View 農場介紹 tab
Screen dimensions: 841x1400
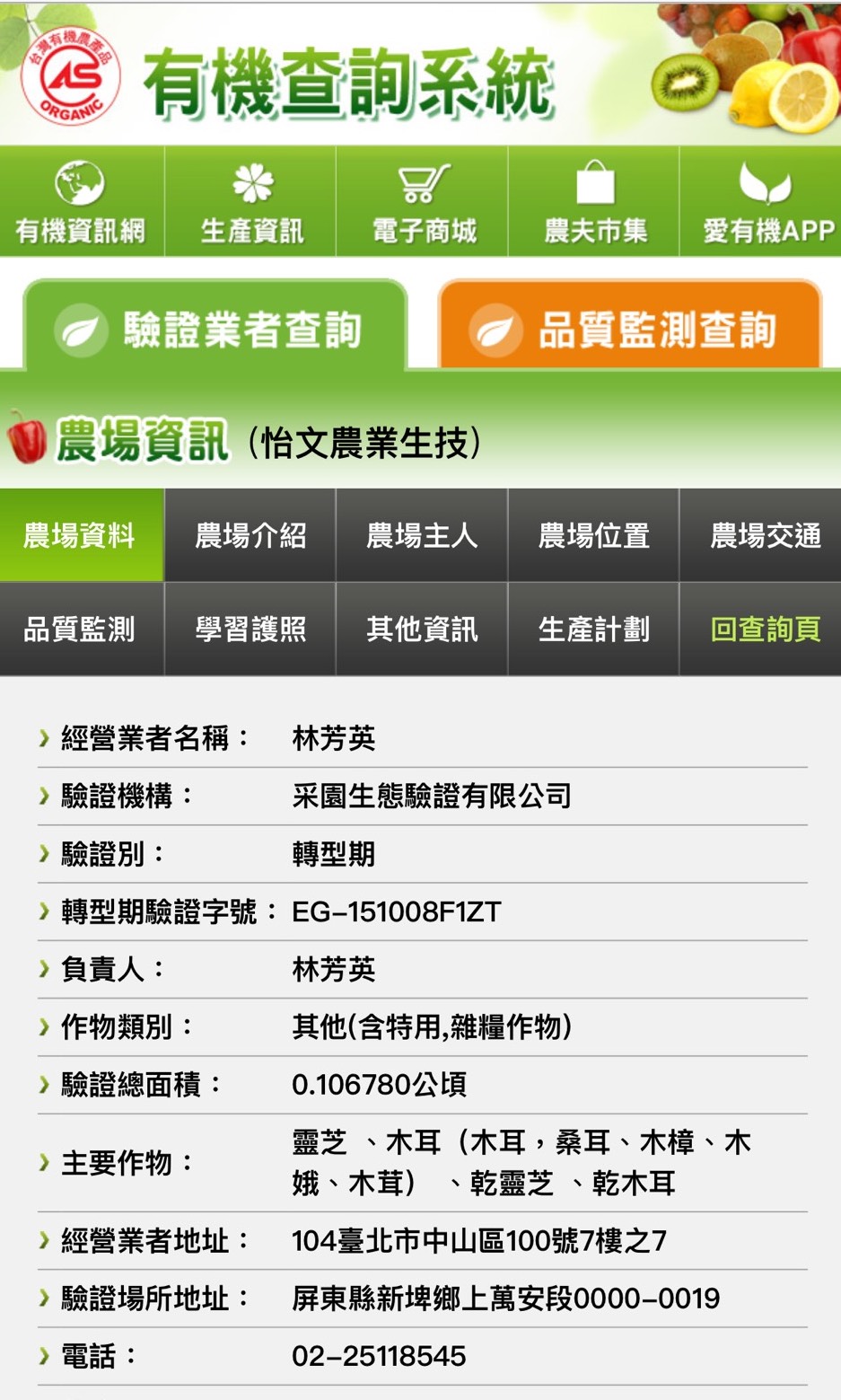pos(251,536)
